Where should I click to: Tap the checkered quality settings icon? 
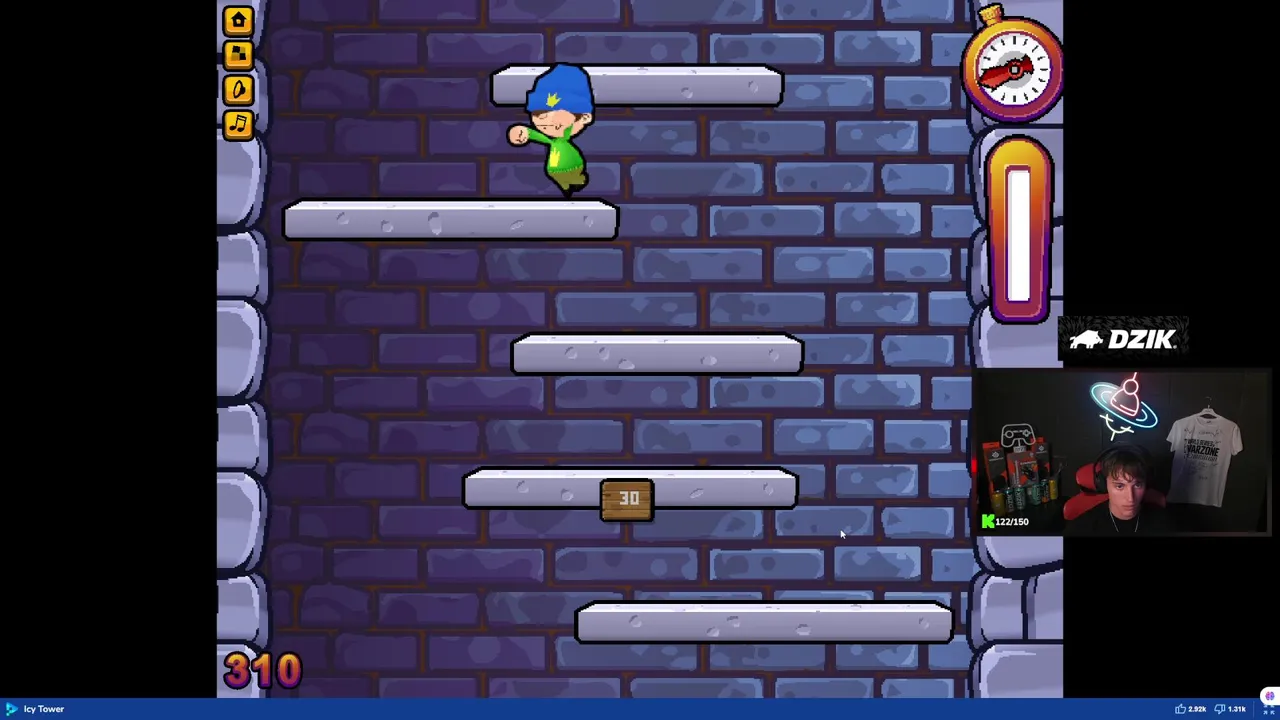click(238, 54)
